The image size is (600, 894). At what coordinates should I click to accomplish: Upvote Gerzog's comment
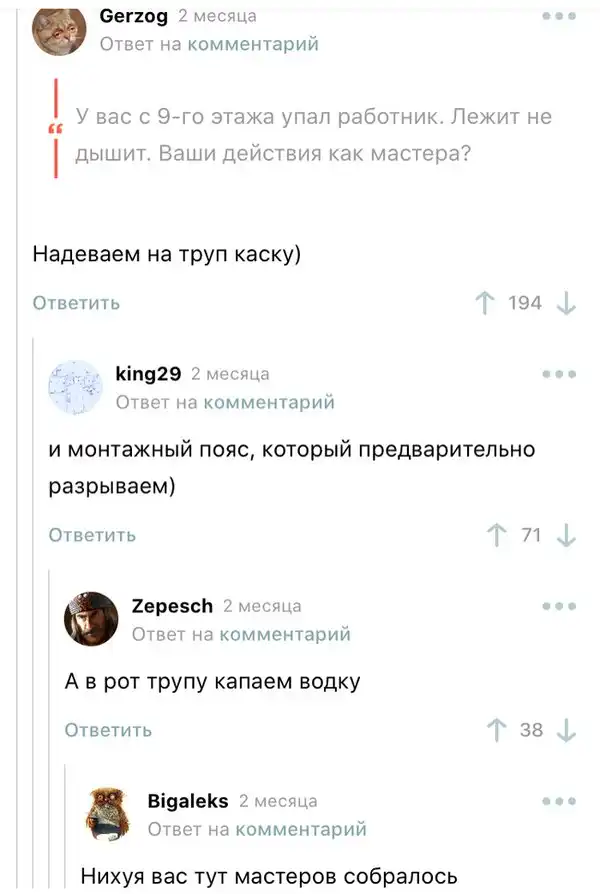tap(485, 303)
